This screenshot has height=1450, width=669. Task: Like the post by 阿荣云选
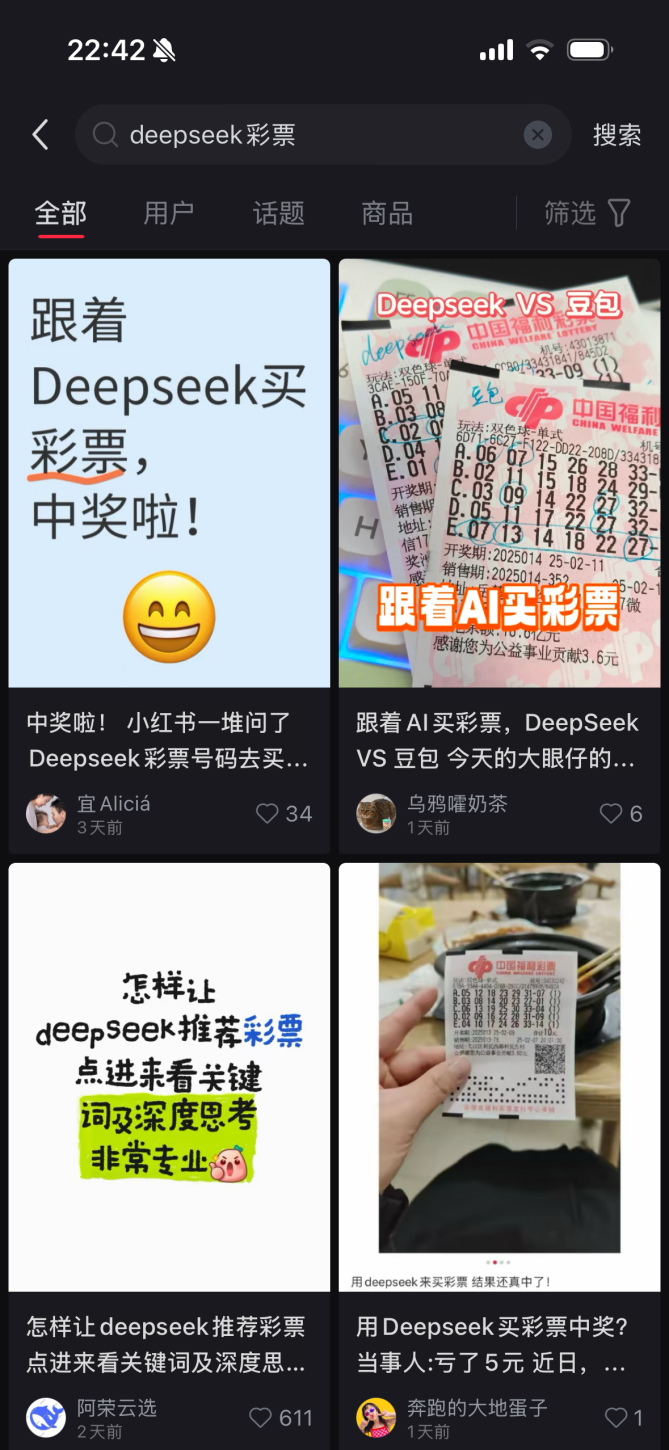coord(261,1418)
